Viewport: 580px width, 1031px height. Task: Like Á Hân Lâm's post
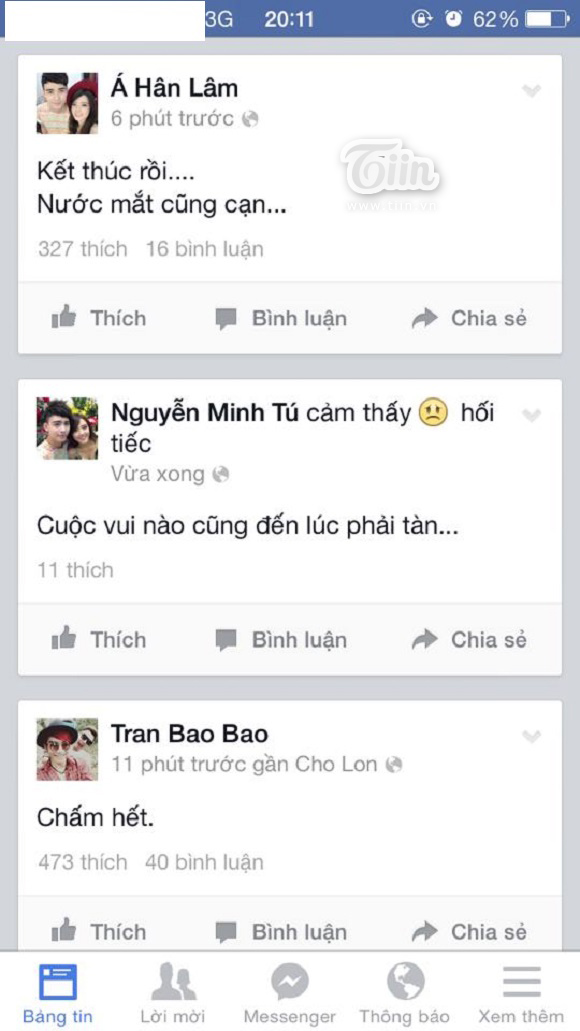pos(99,319)
